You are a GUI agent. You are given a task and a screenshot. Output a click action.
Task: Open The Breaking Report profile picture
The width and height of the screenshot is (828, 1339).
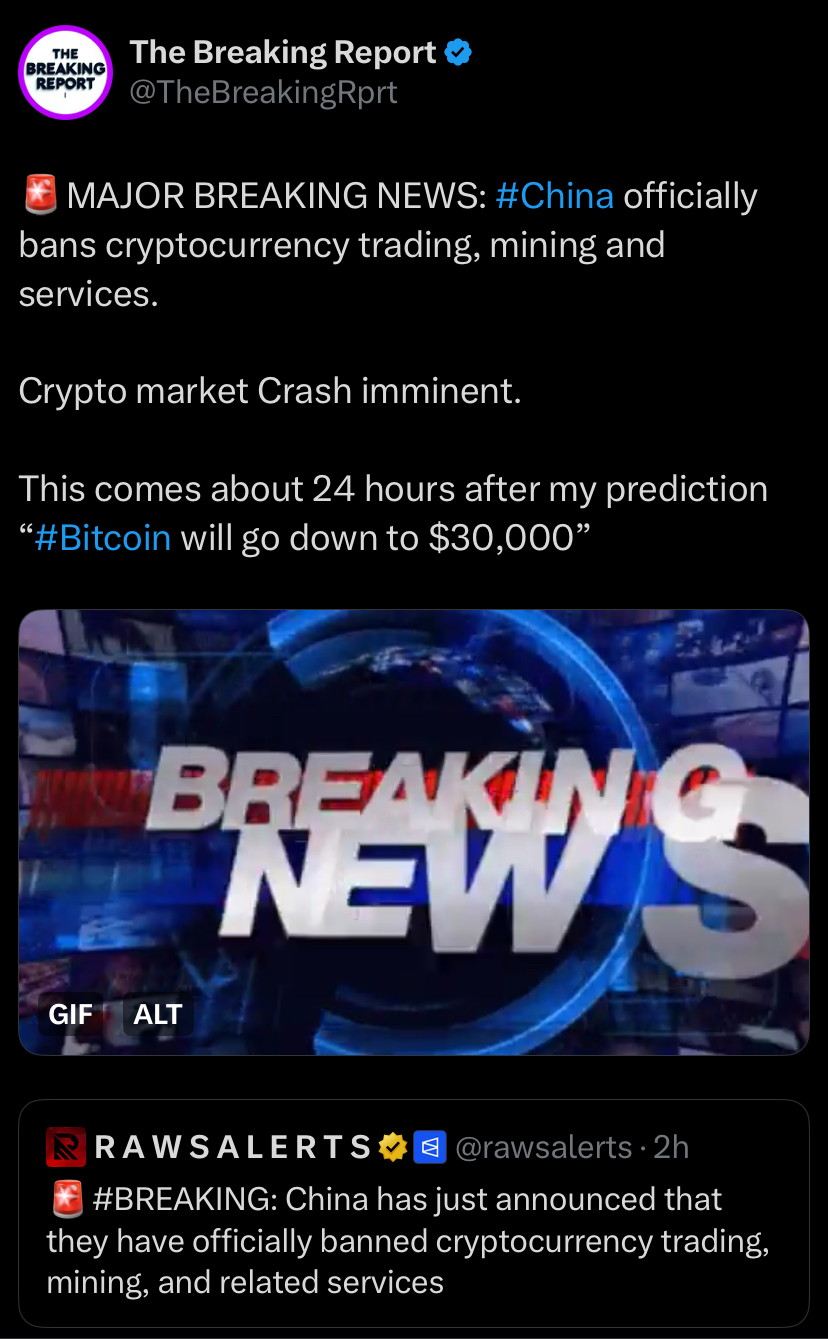pyautogui.click(x=66, y=72)
